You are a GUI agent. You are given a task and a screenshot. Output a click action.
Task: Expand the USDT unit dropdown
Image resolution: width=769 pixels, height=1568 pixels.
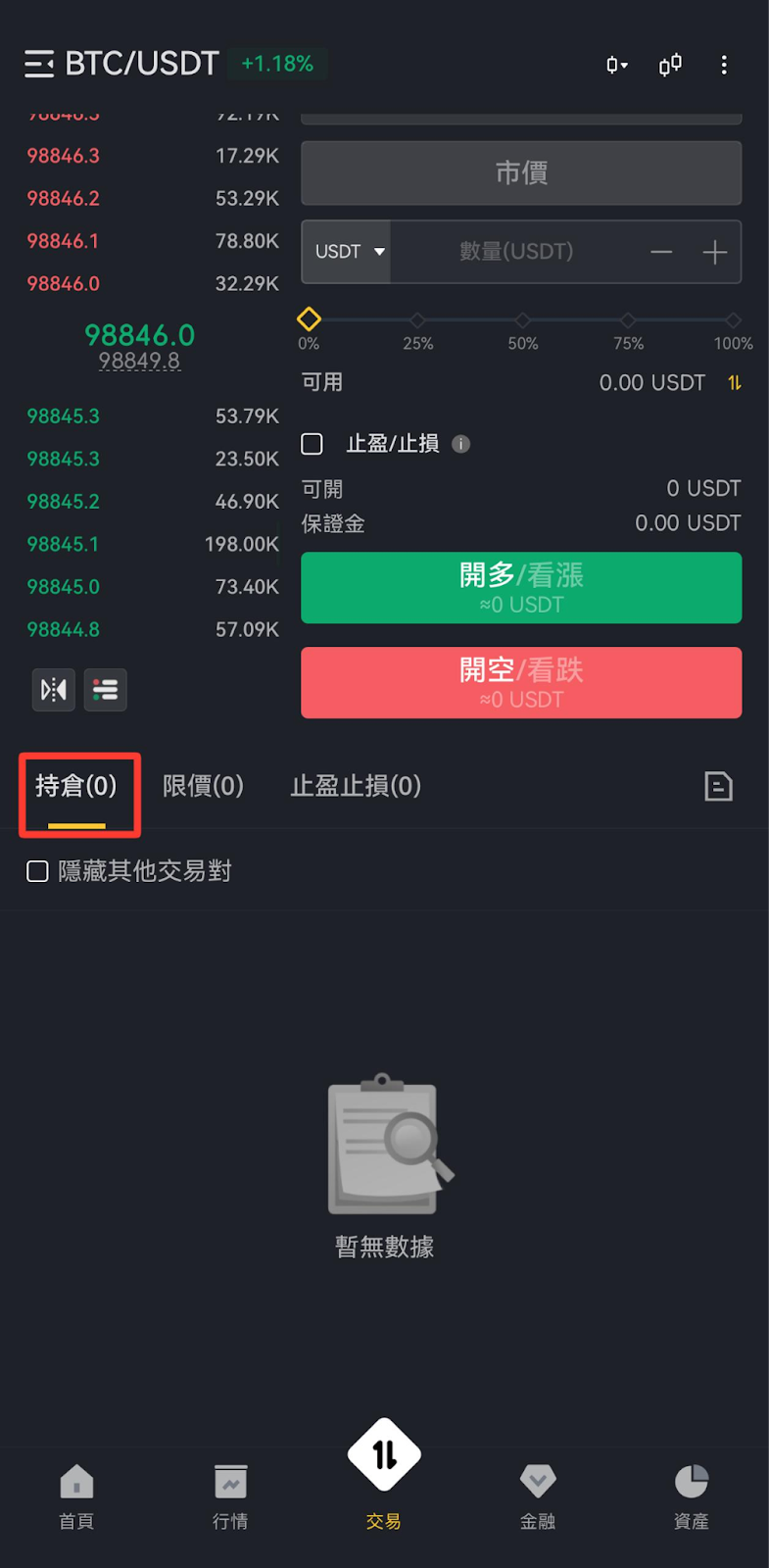pyautogui.click(x=348, y=252)
